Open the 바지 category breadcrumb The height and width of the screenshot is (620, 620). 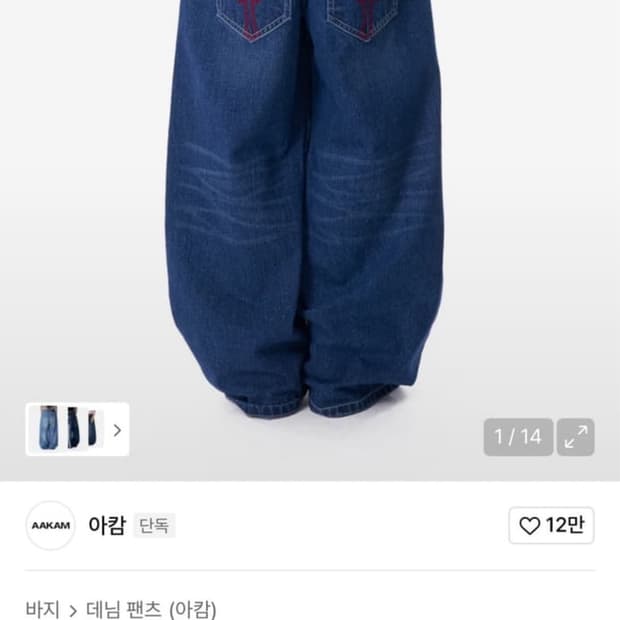(42, 609)
